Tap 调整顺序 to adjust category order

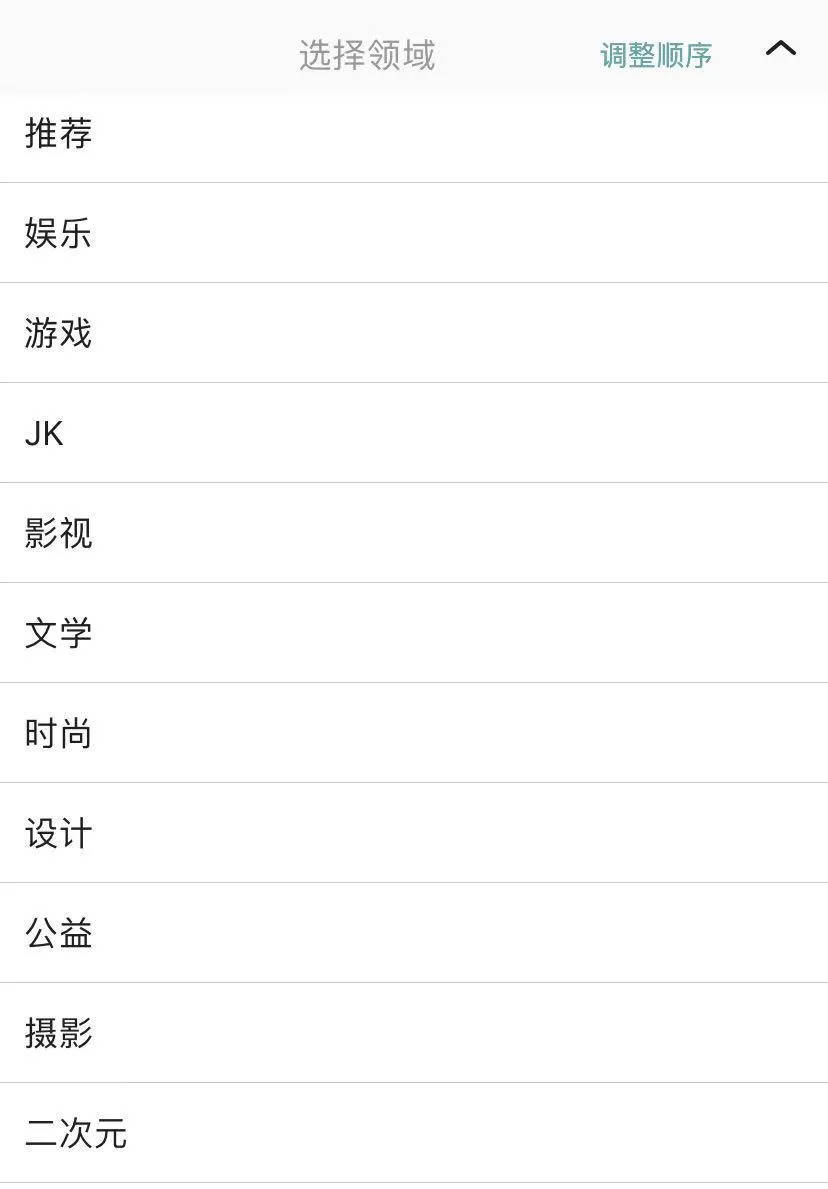click(x=655, y=55)
